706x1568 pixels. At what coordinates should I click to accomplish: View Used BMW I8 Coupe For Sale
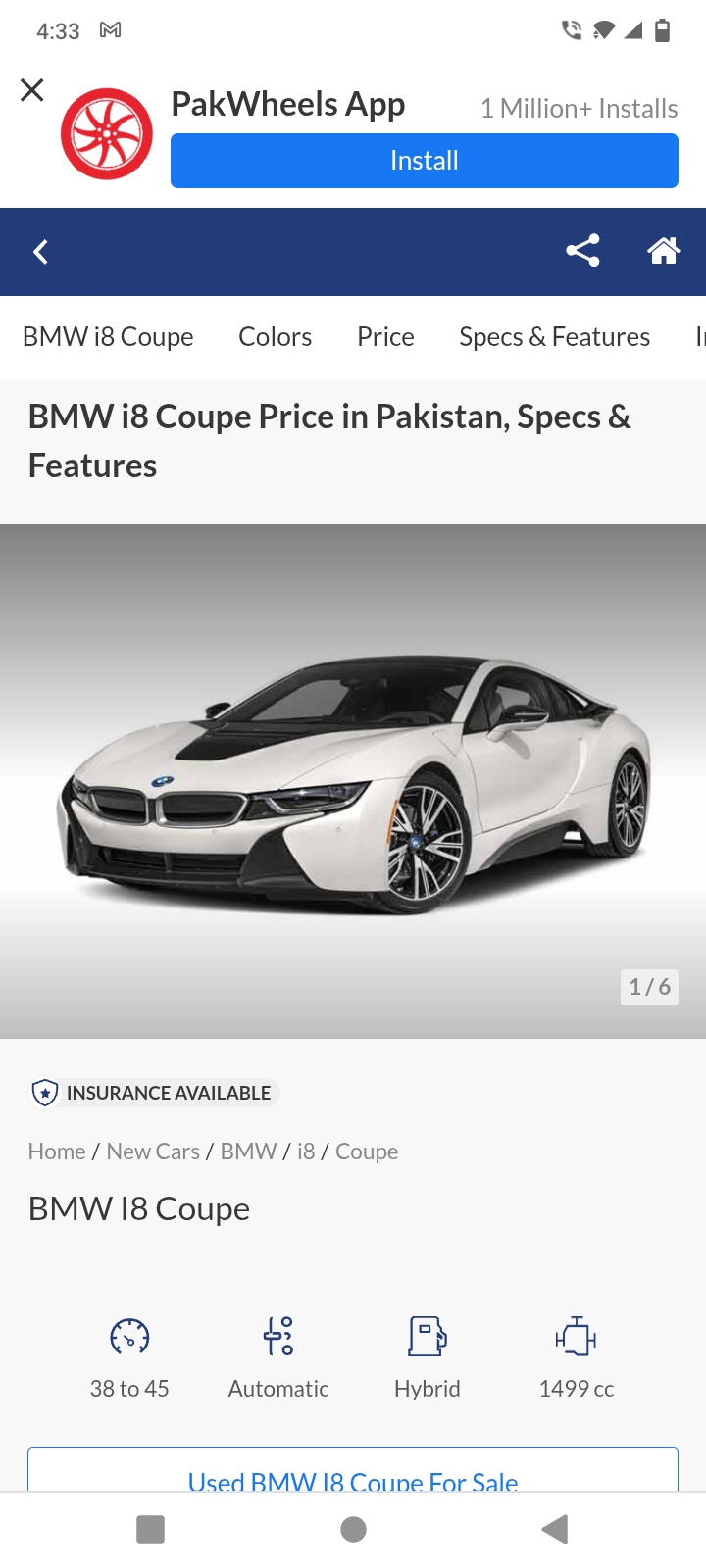[x=353, y=1473]
